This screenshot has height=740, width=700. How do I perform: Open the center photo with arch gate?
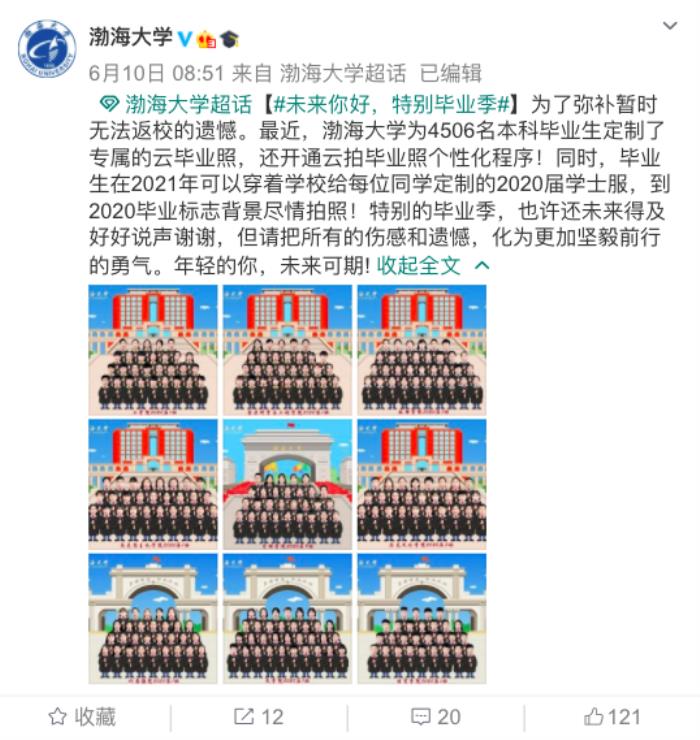[x=287, y=483]
